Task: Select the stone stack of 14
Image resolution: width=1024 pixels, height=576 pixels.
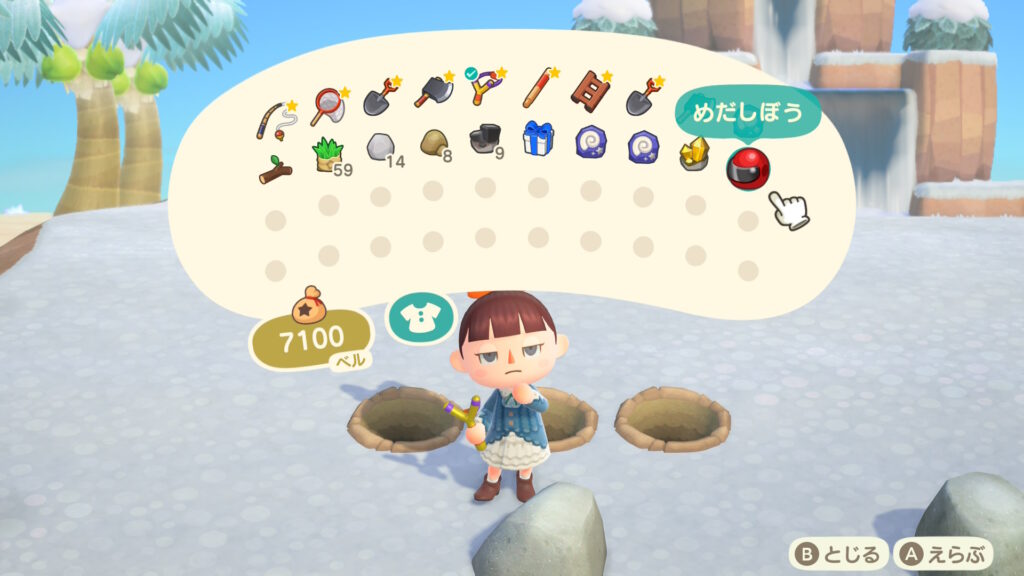Action: (381, 148)
